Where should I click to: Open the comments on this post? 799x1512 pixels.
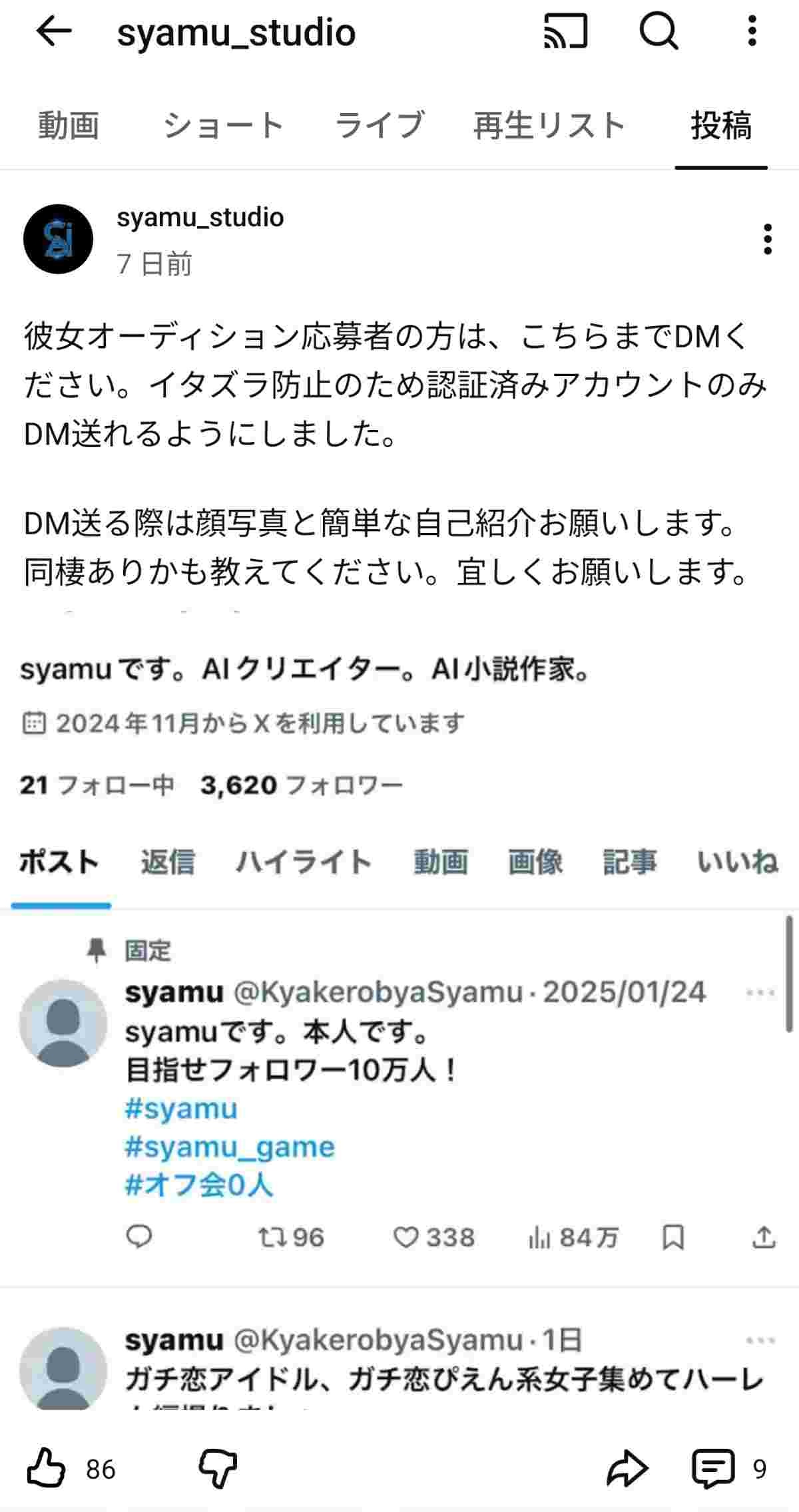click(714, 1467)
